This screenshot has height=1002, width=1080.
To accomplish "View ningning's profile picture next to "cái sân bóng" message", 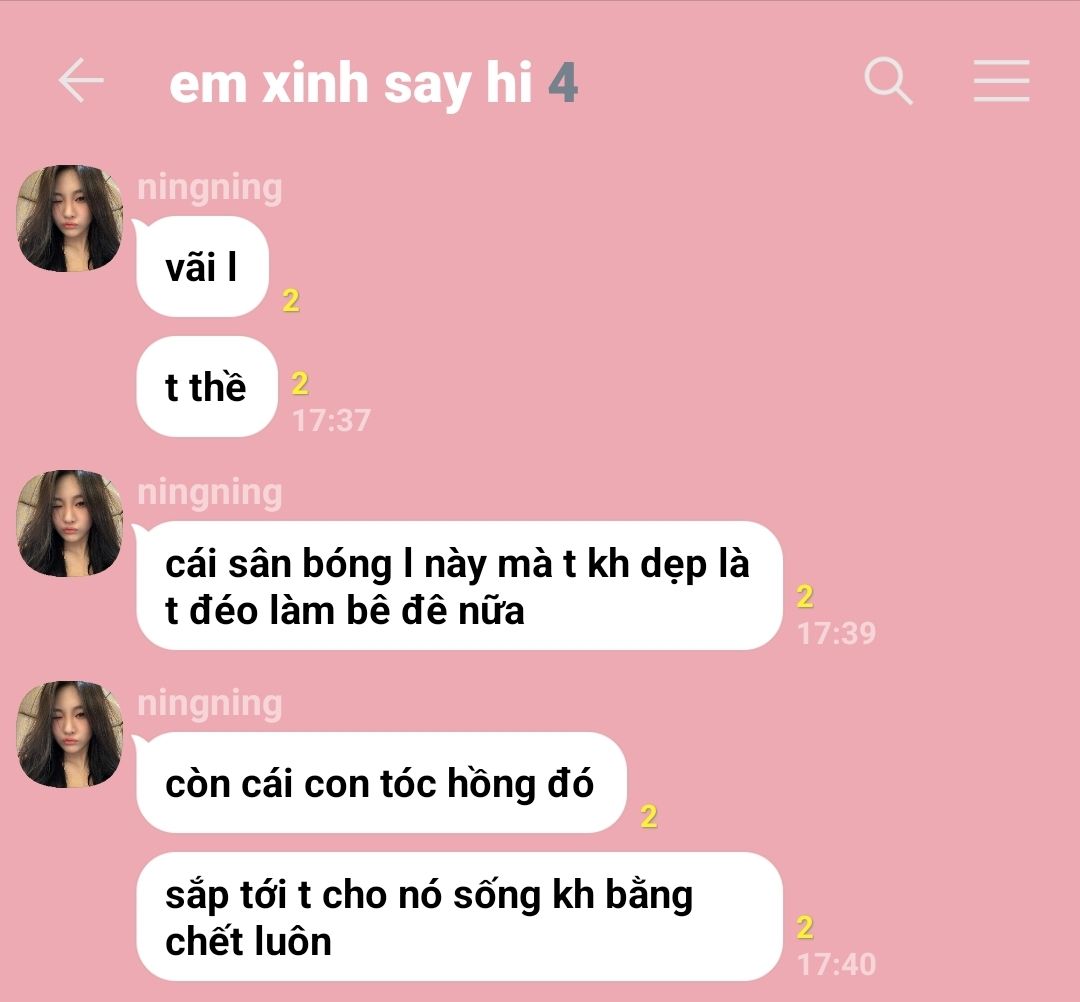I will 70,524.
